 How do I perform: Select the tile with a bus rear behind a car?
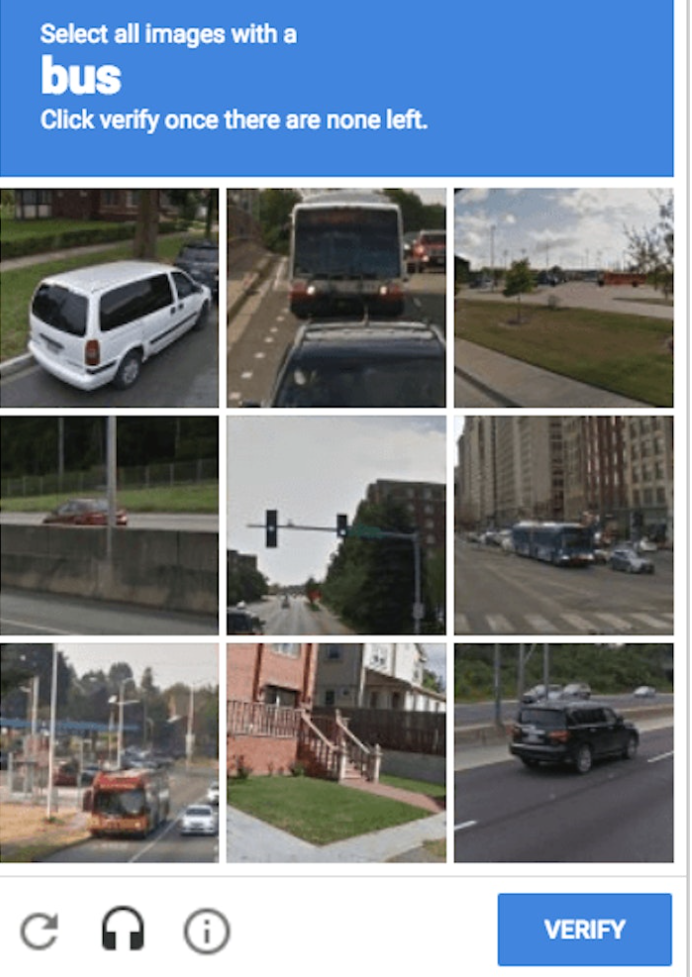[336, 297]
